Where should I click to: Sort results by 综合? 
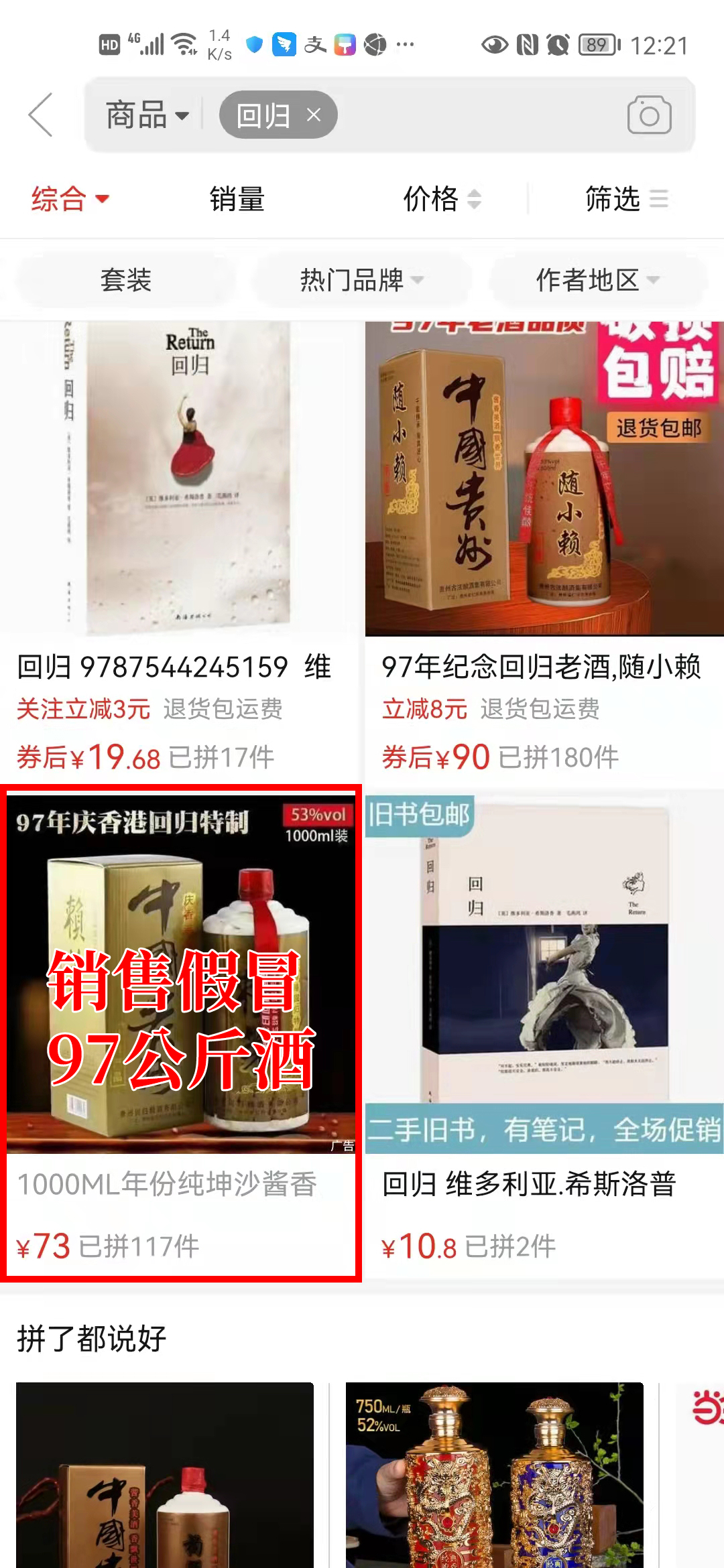click(69, 199)
